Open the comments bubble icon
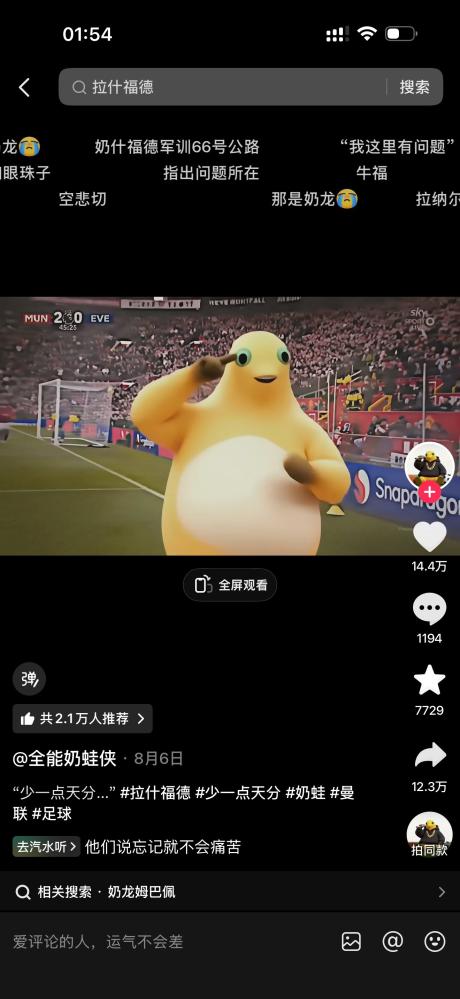Image resolution: width=460 pixels, height=999 pixels. pos(429,608)
